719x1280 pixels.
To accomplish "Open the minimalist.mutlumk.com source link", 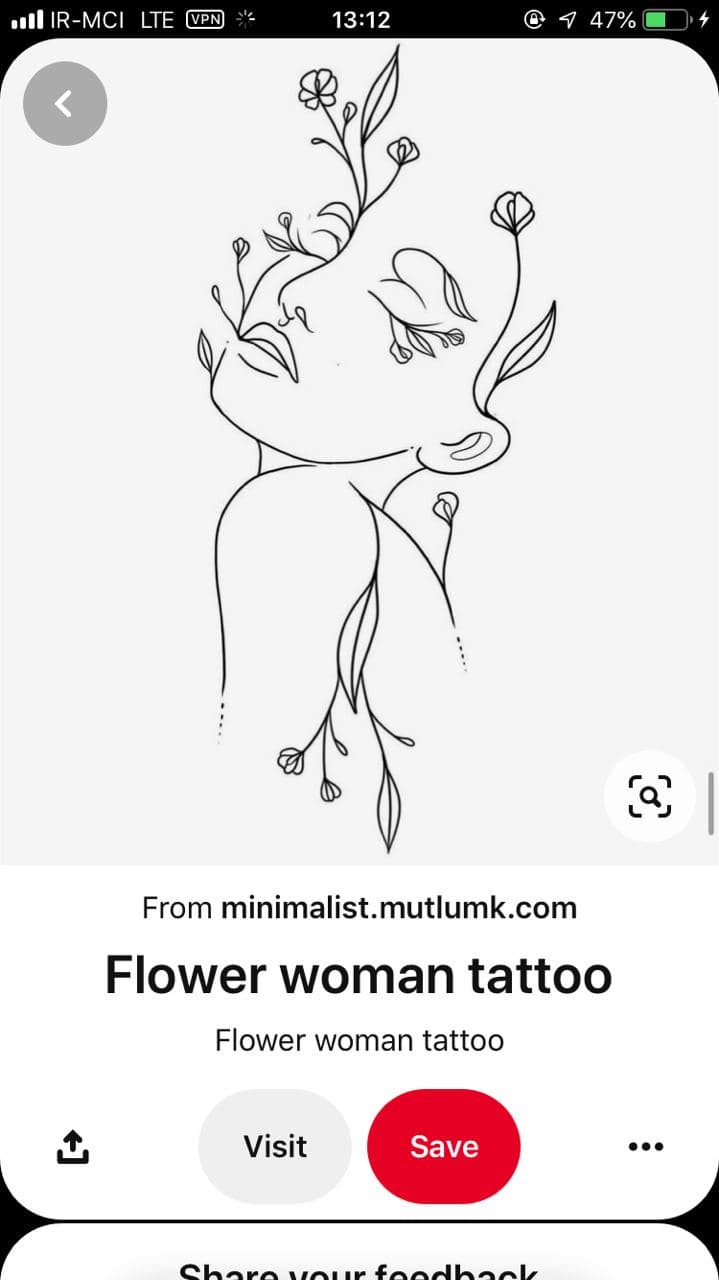I will click(399, 908).
